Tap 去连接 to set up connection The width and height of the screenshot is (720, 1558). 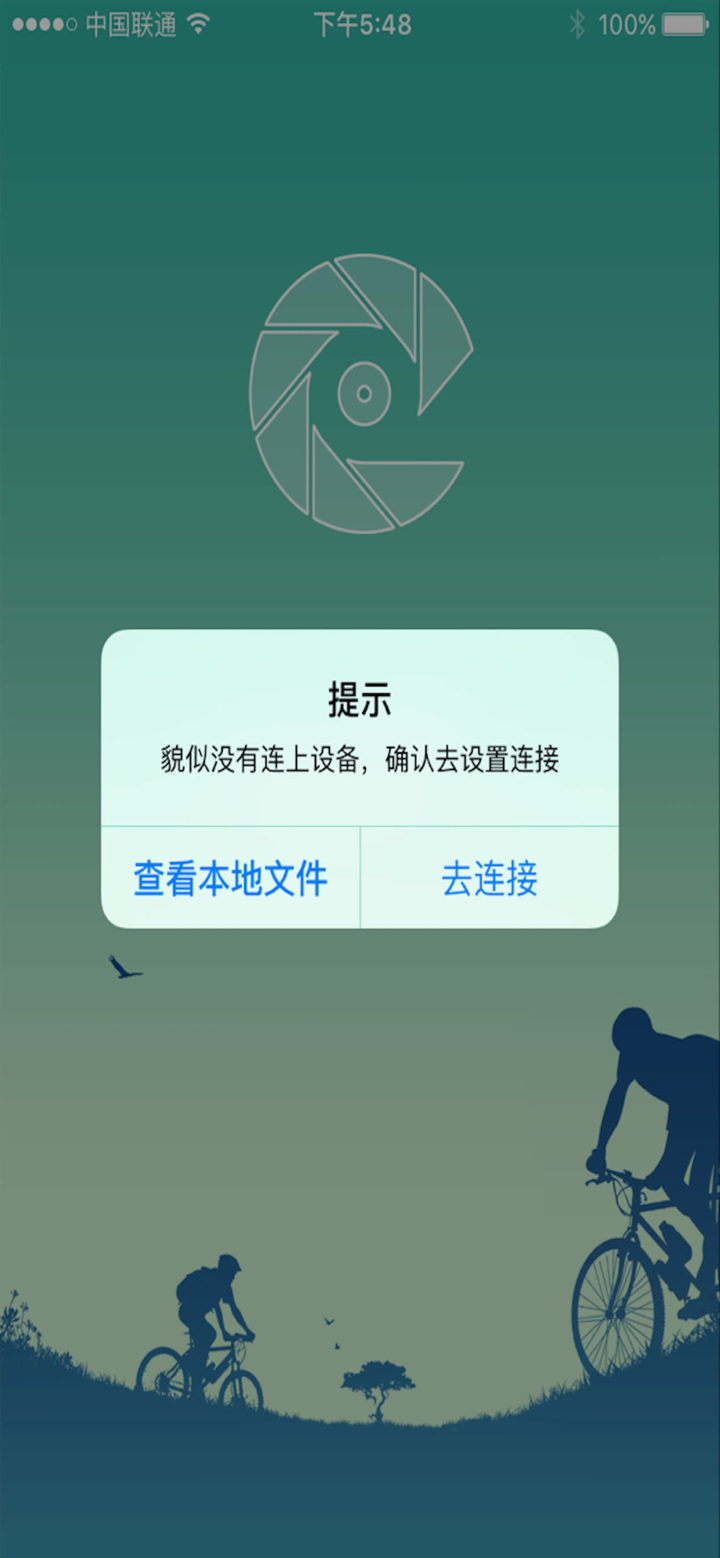(489, 878)
